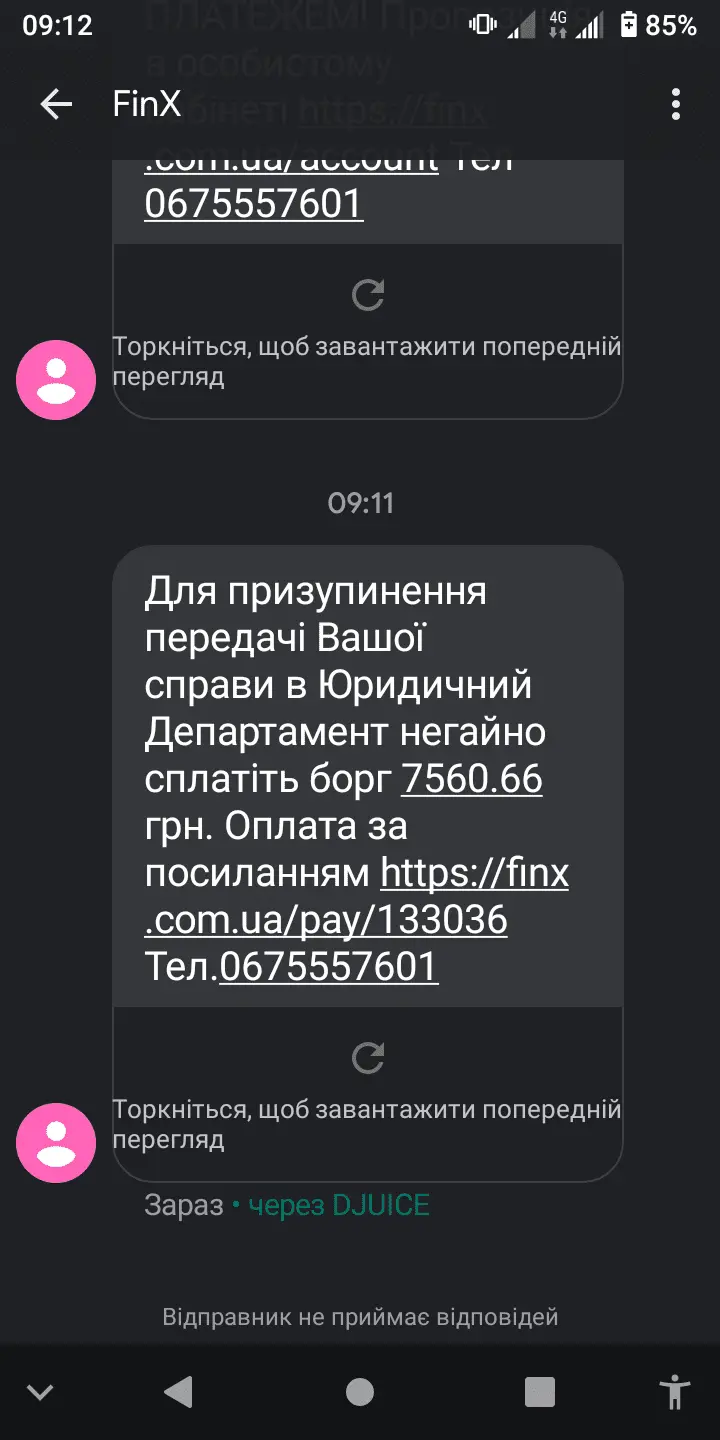The width and height of the screenshot is (720, 1440).
Task: Open the overflow menu in the FinX chat
Action: point(676,104)
